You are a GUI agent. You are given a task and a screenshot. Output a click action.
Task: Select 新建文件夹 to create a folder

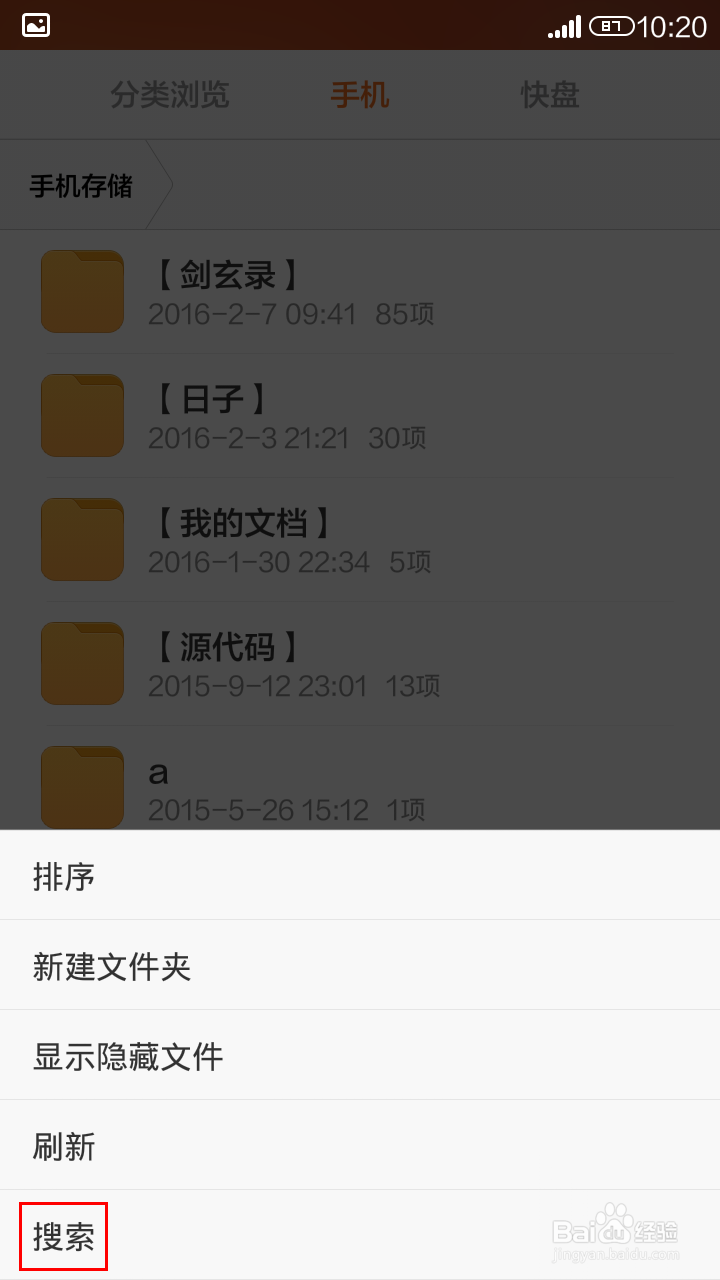pyautogui.click(x=113, y=964)
